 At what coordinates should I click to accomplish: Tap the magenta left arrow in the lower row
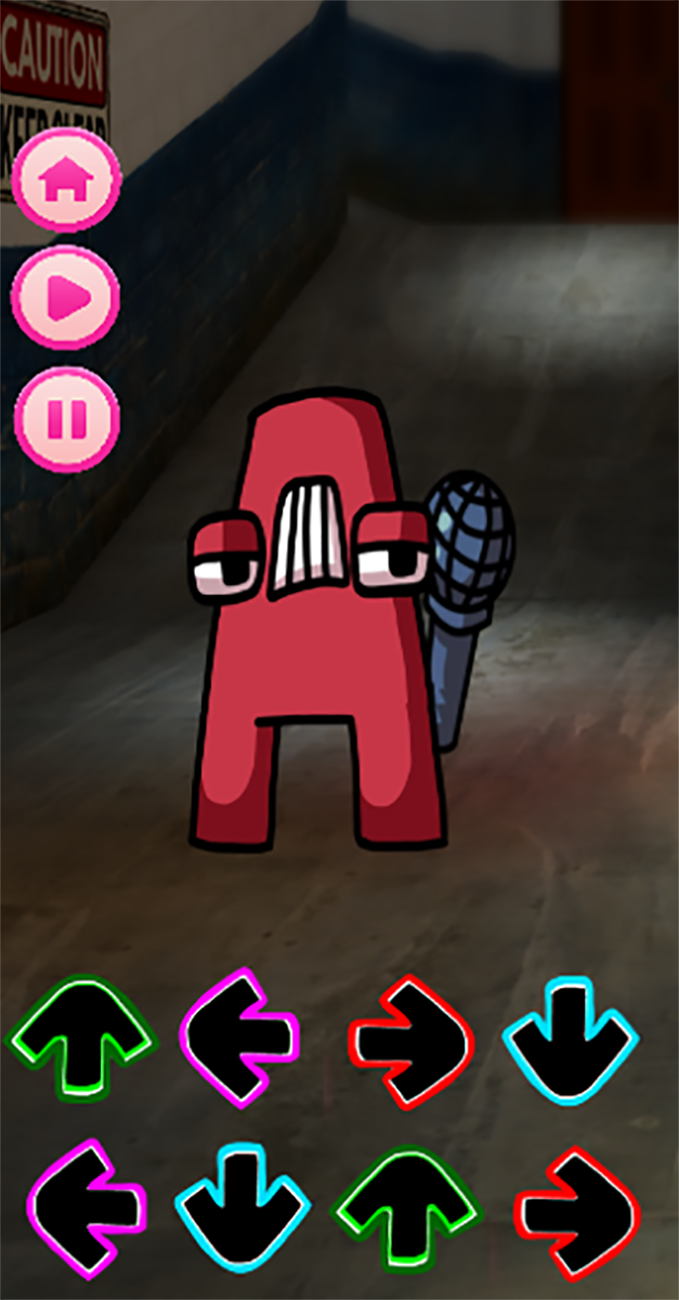point(87,1208)
